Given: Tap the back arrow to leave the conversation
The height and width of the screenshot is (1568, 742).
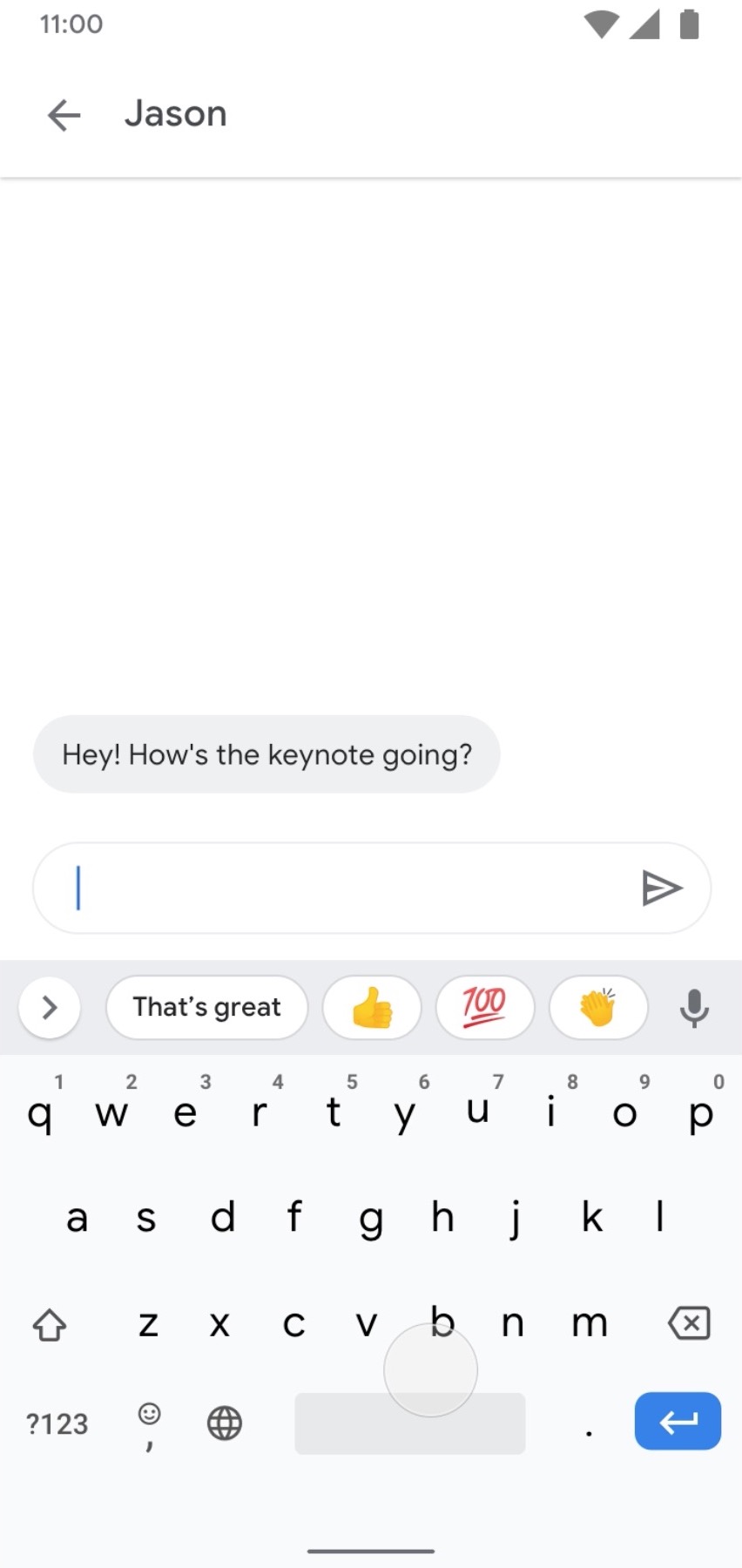Looking at the screenshot, I should (63, 114).
